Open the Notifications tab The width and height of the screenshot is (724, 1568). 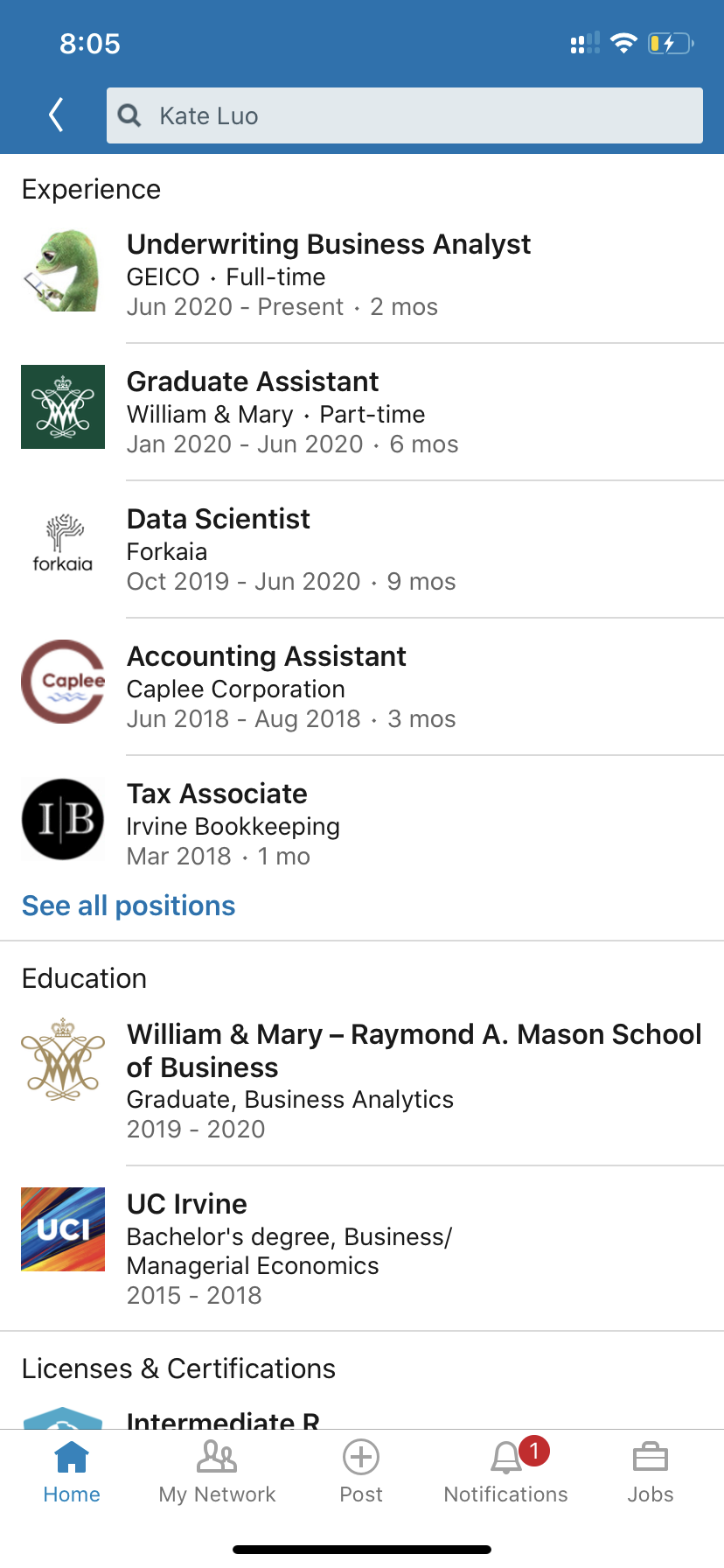click(x=505, y=1472)
